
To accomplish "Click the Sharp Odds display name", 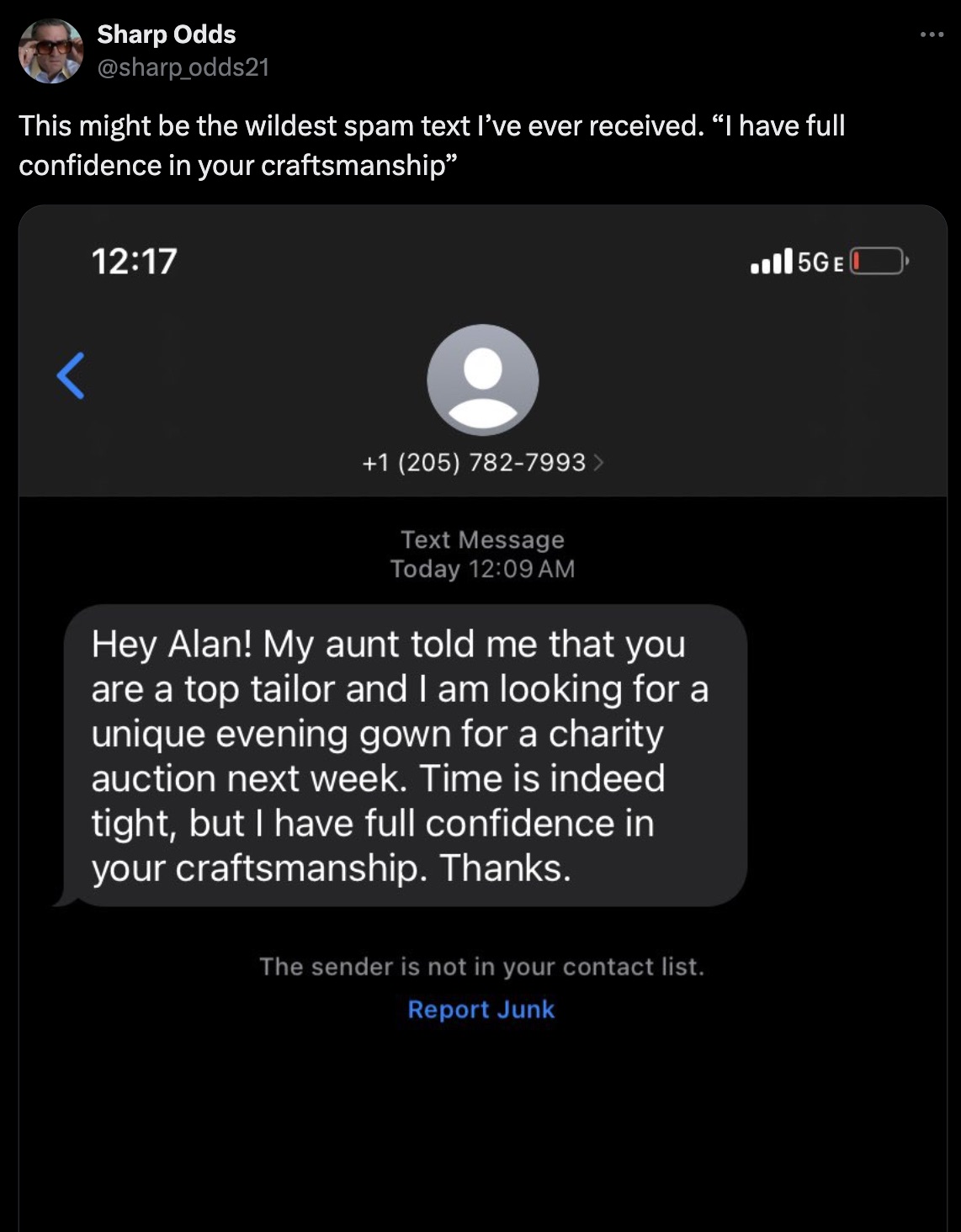I will 165,35.
